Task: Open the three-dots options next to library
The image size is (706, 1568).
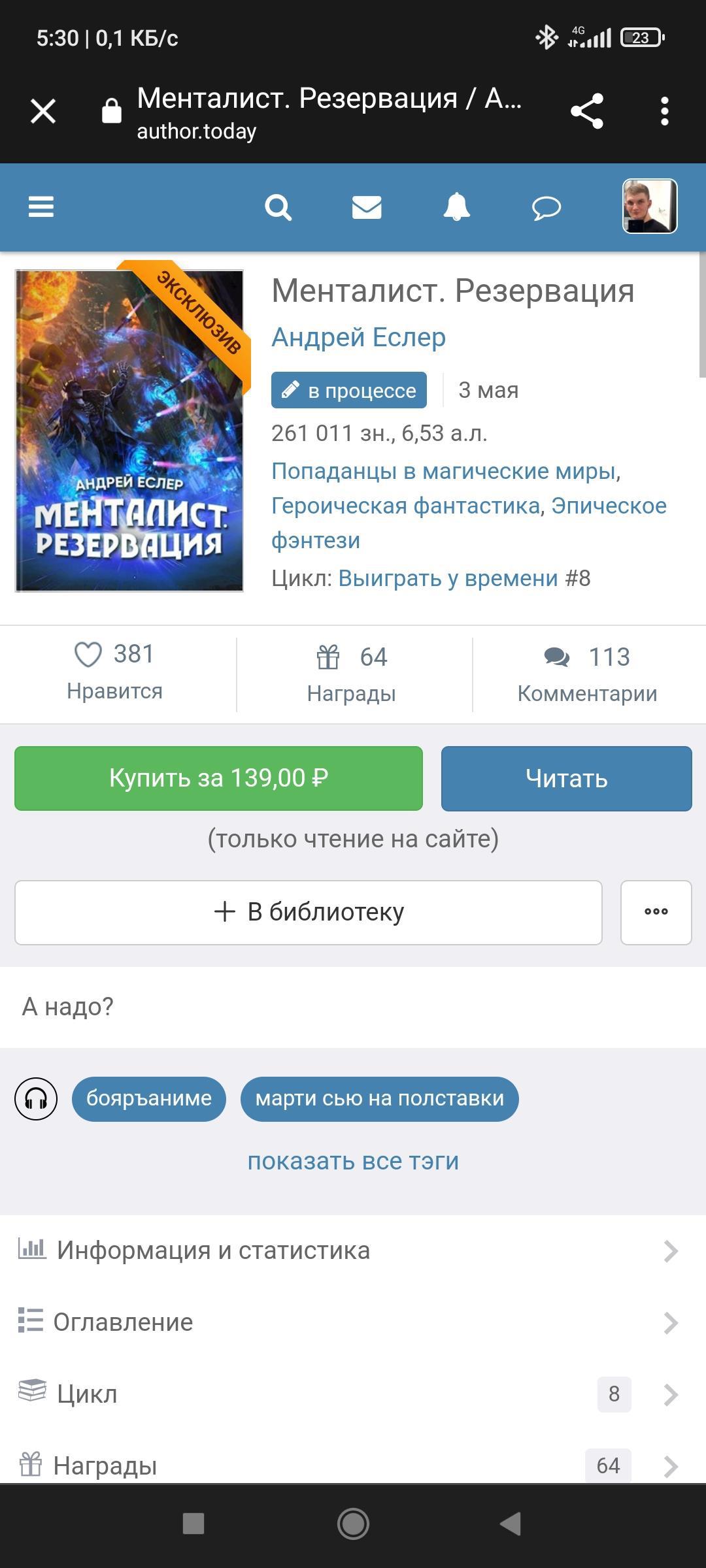Action: coord(656,912)
